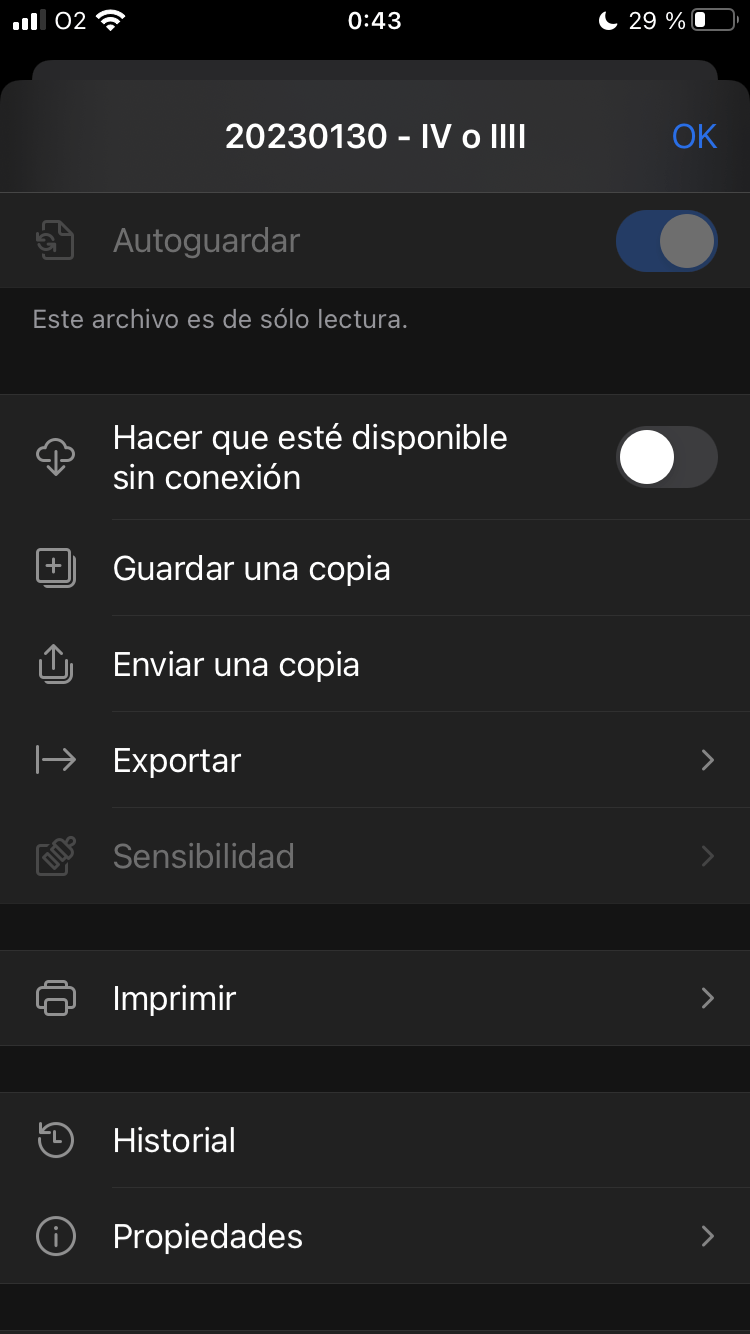Toggle the Autoguardar switch

pos(666,241)
